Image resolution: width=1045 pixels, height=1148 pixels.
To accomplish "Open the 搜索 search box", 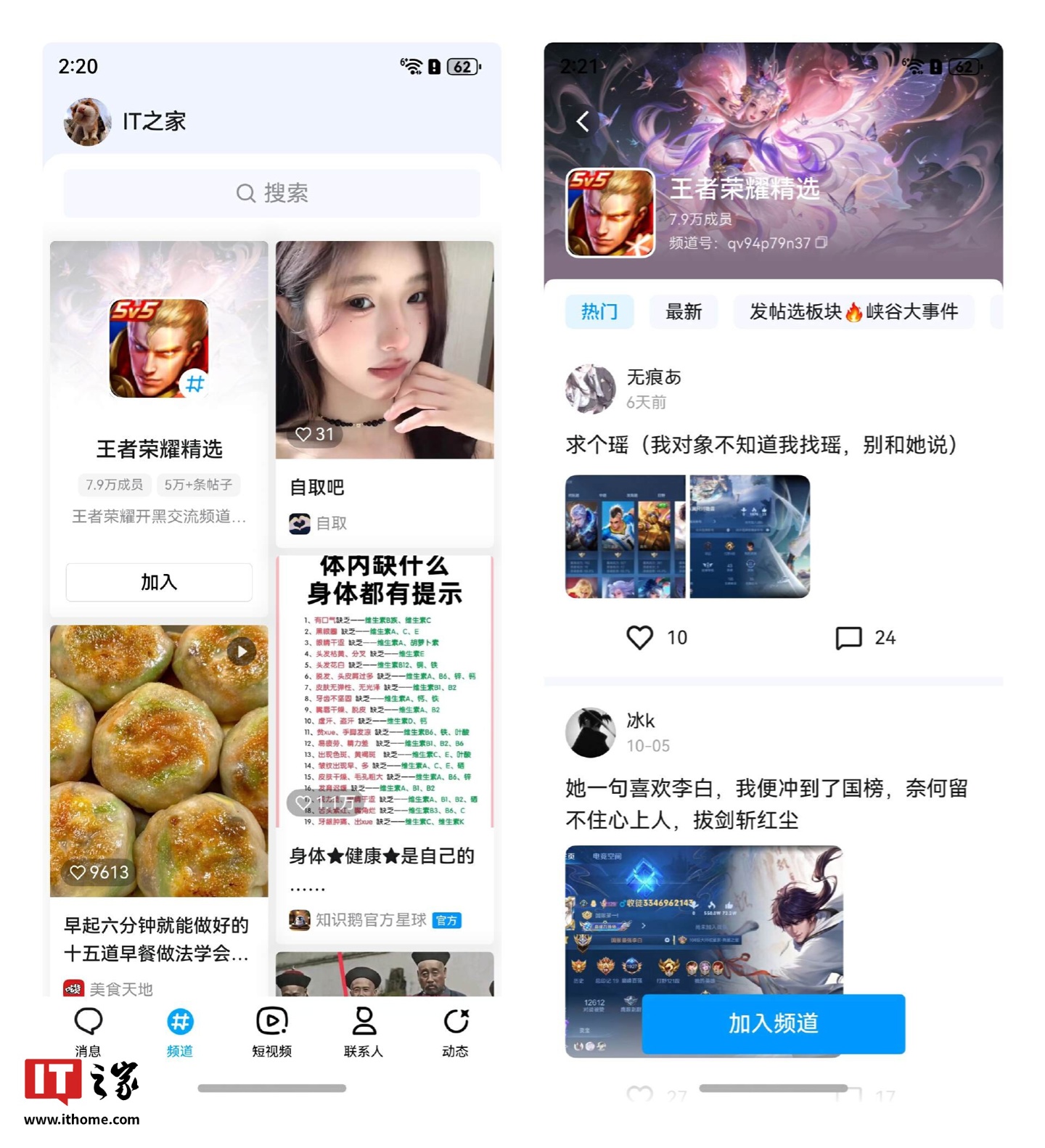I will [x=271, y=193].
